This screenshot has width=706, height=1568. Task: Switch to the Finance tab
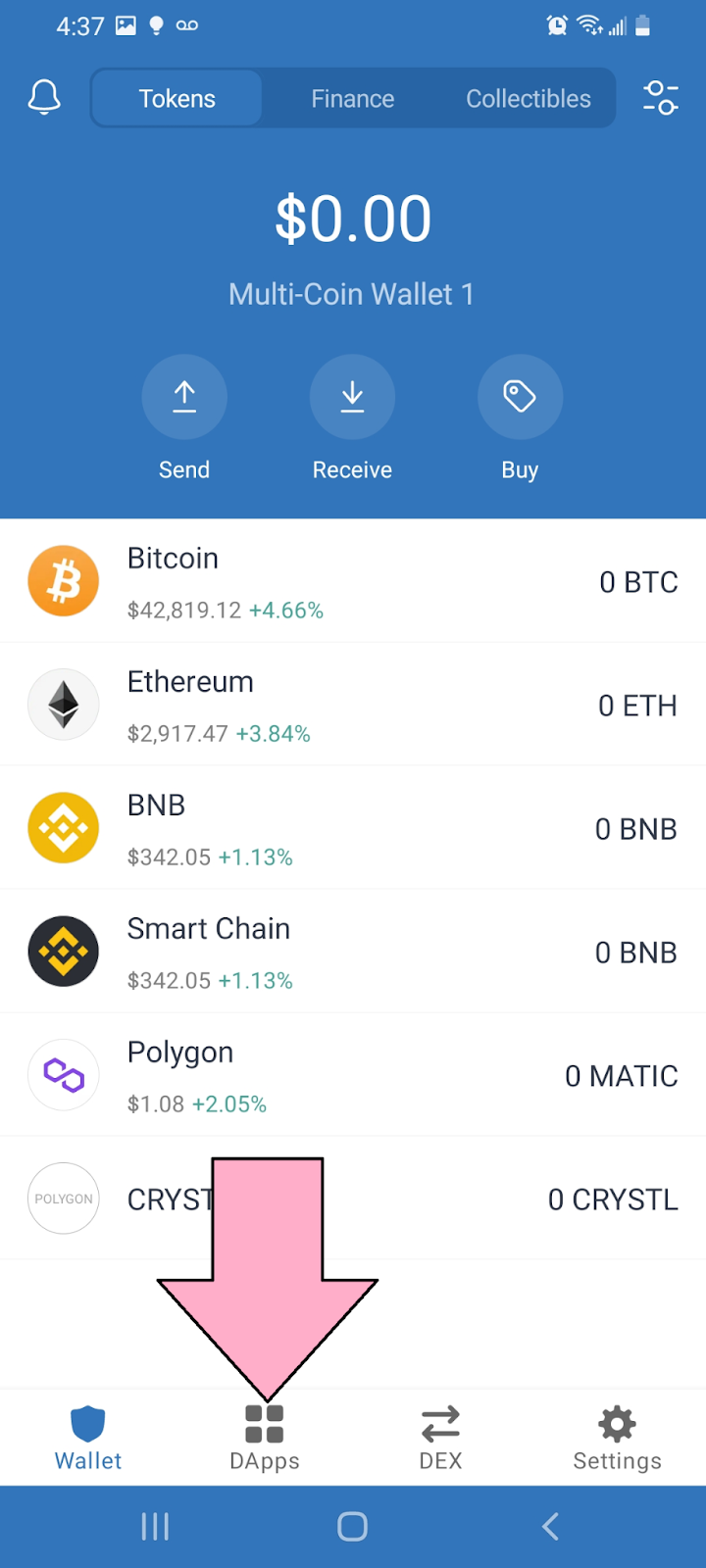pos(352,98)
